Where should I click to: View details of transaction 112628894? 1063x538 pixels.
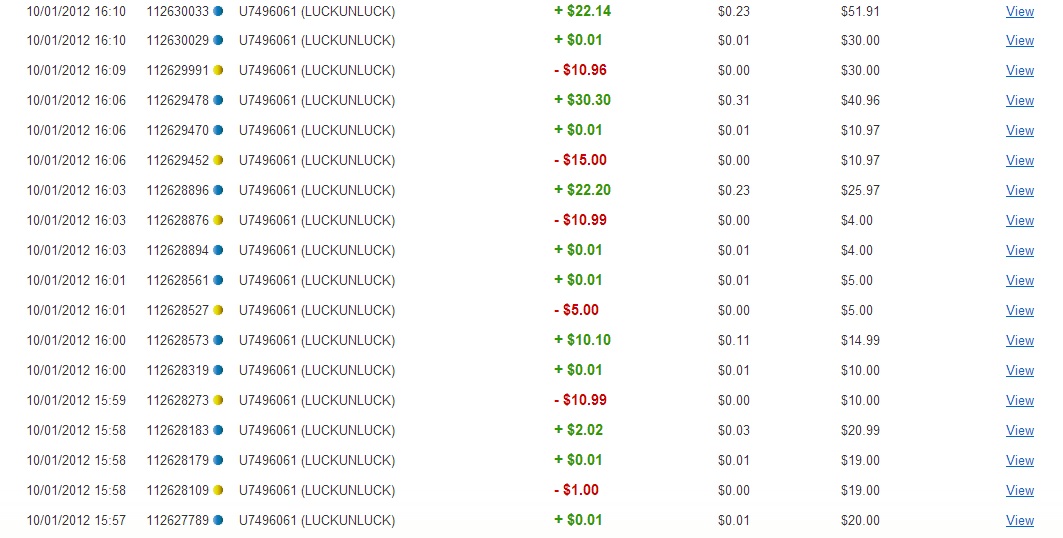point(1019,251)
